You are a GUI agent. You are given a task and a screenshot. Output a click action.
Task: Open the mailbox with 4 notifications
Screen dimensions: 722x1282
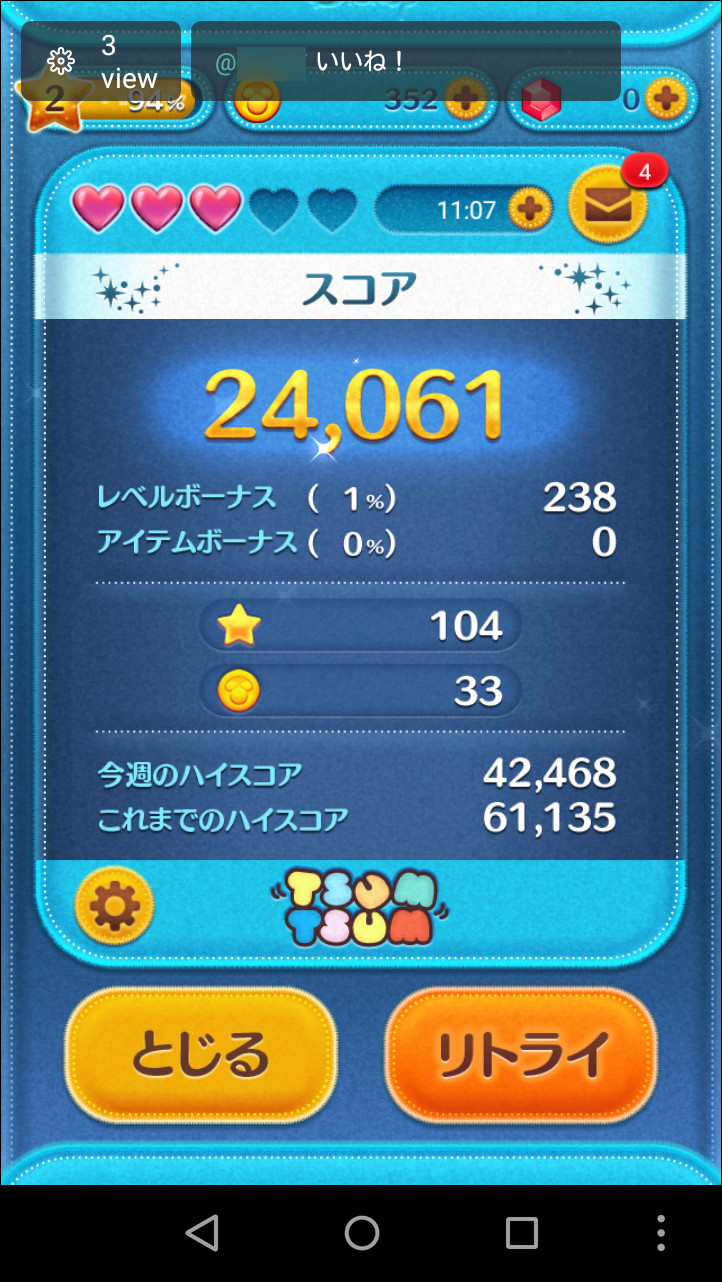coord(607,205)
